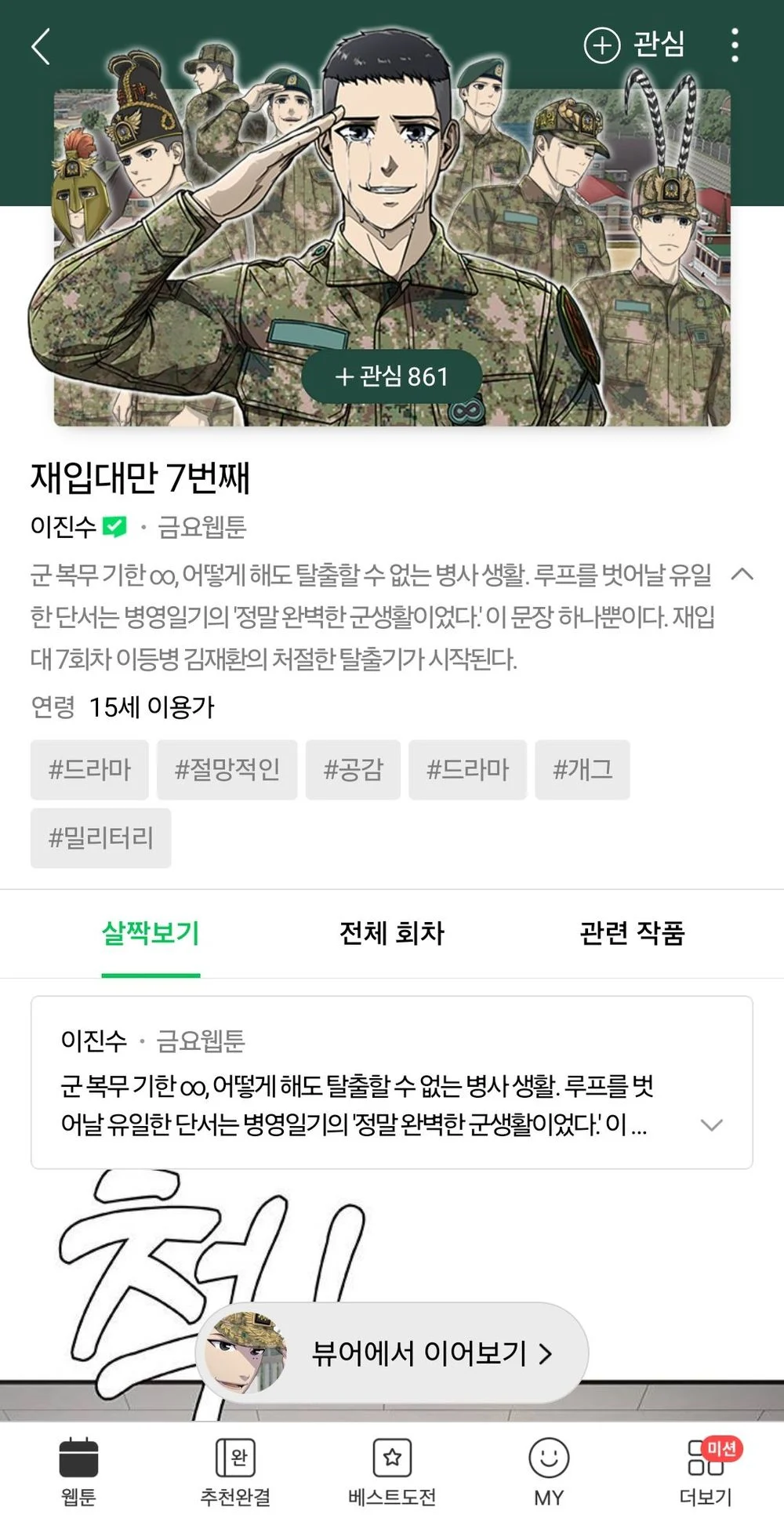Select the #절망적인 tag

pos(227,769)
